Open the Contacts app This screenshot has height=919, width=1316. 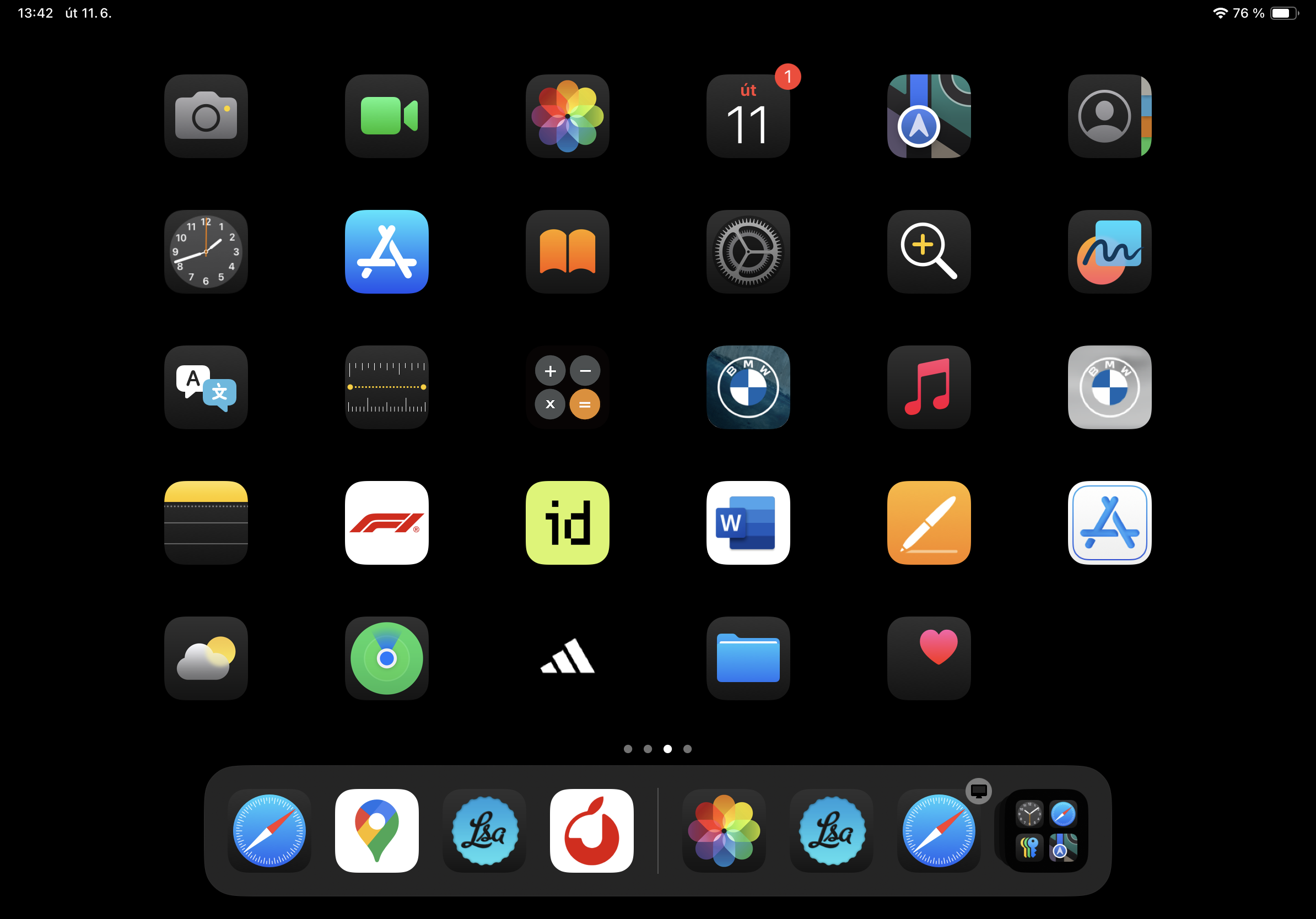click(1109, 116)
